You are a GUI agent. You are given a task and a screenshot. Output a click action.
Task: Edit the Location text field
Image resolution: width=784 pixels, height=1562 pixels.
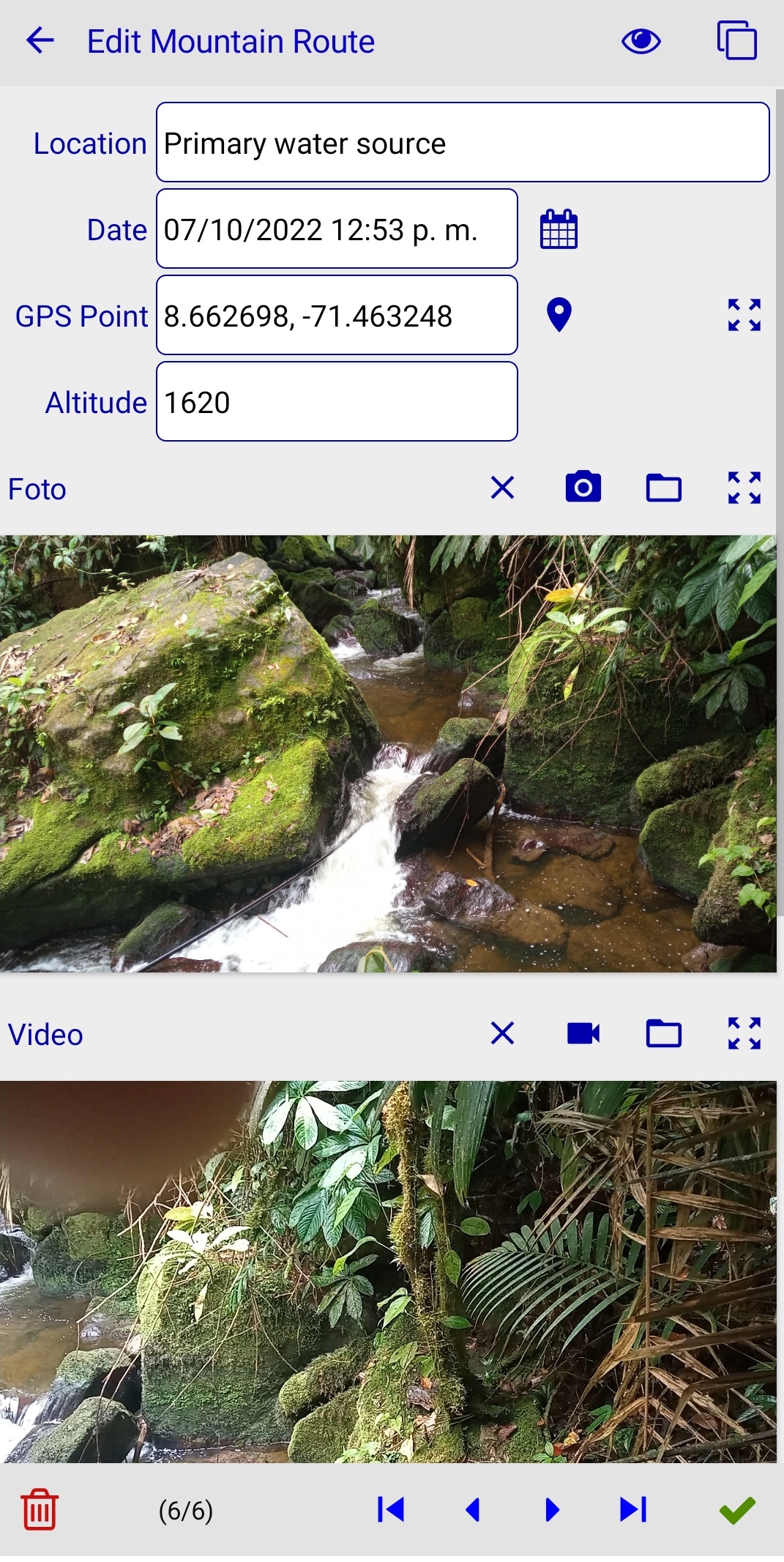coord(462,143)
